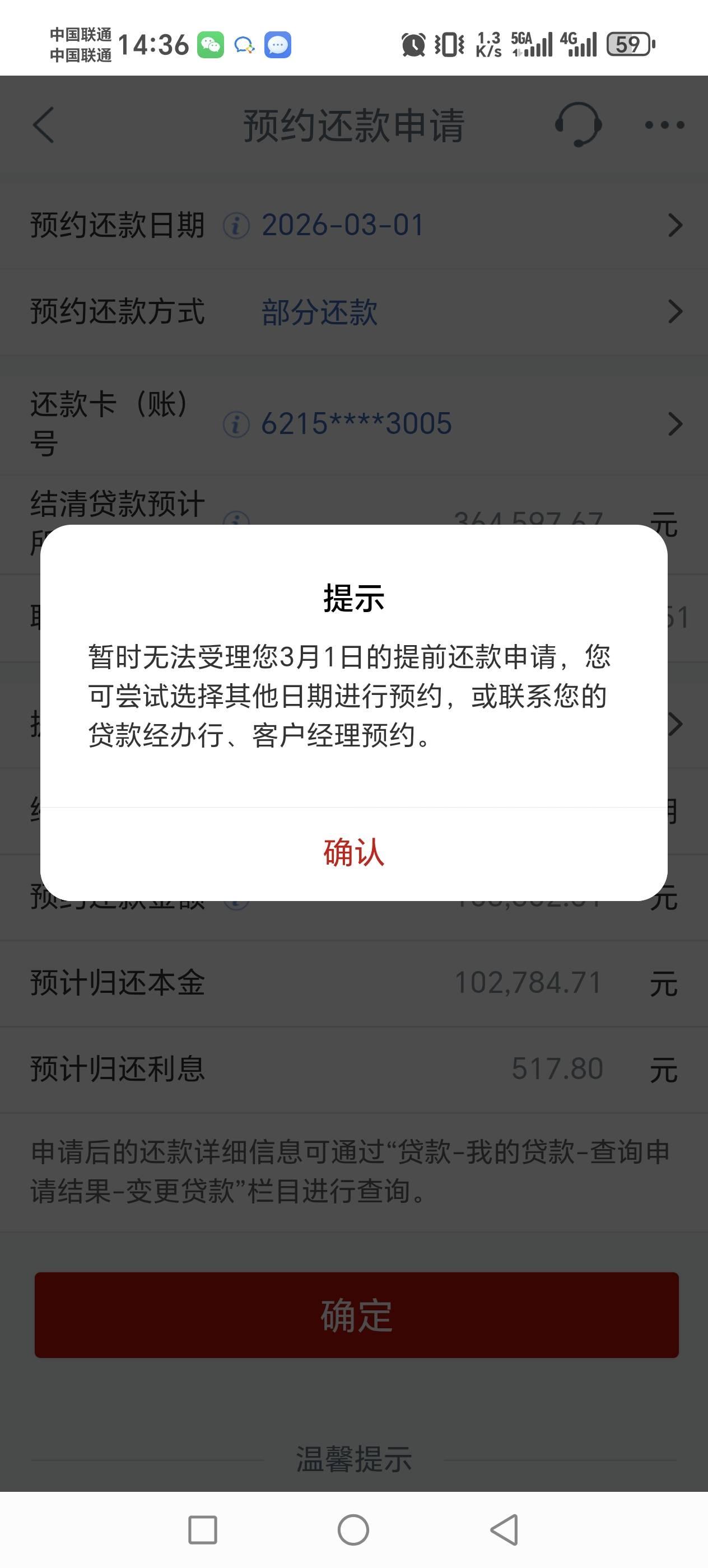Image resolution: width=708 pixels, height=1568 pixels.
Task: Tap the system back button
Action: click(505, 1529)
